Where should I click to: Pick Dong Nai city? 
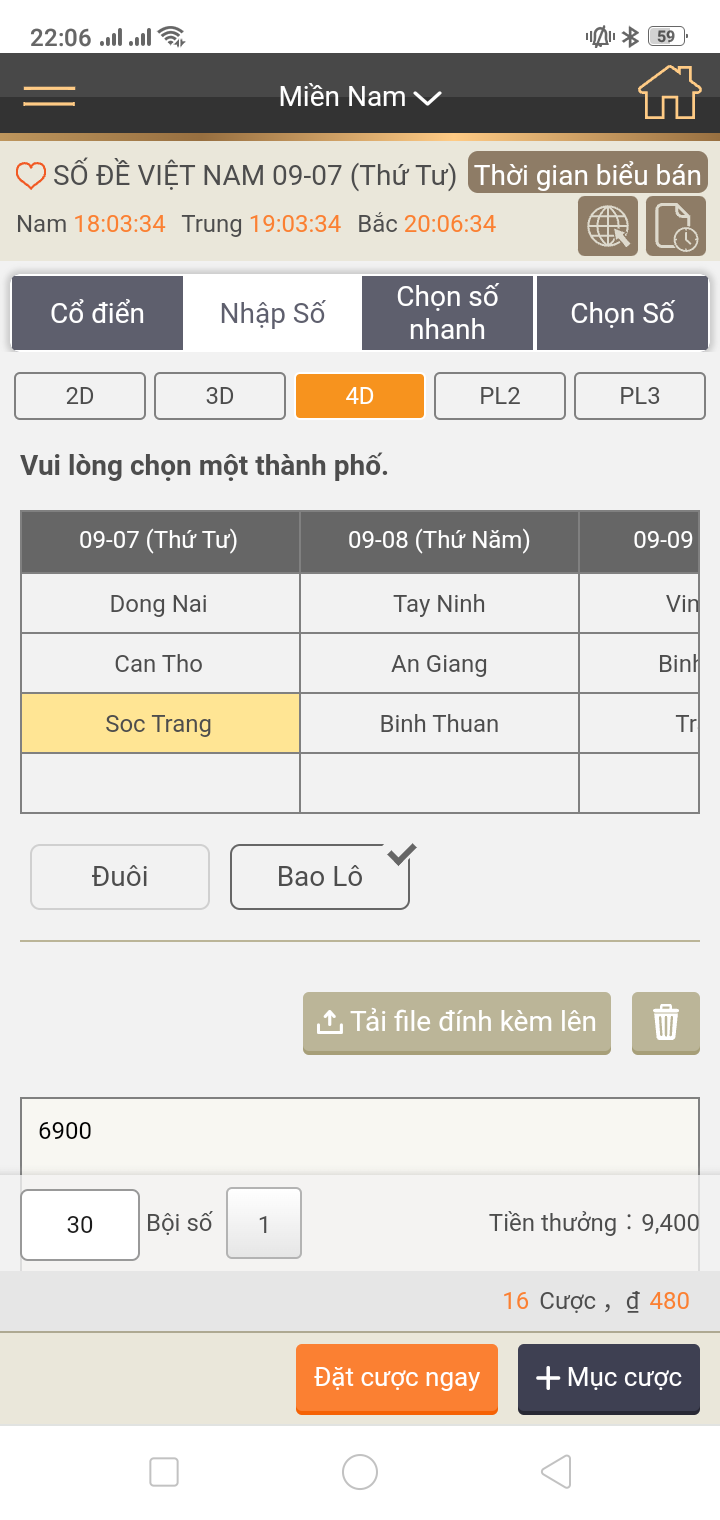[159, 604]
